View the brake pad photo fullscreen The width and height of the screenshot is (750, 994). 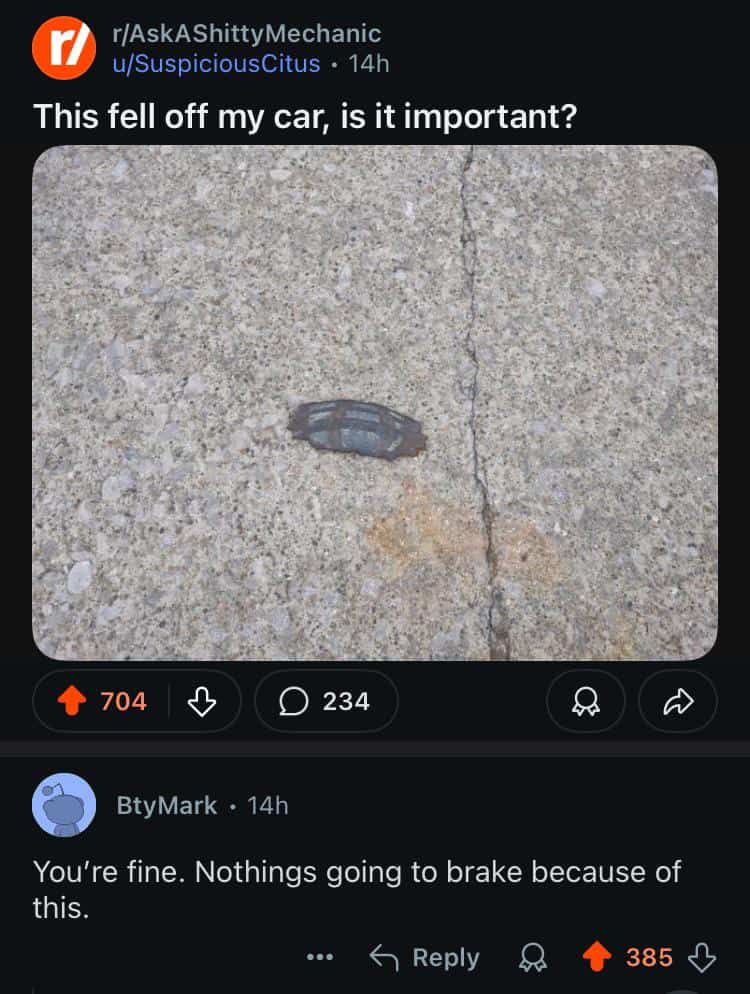click(375, 400)
